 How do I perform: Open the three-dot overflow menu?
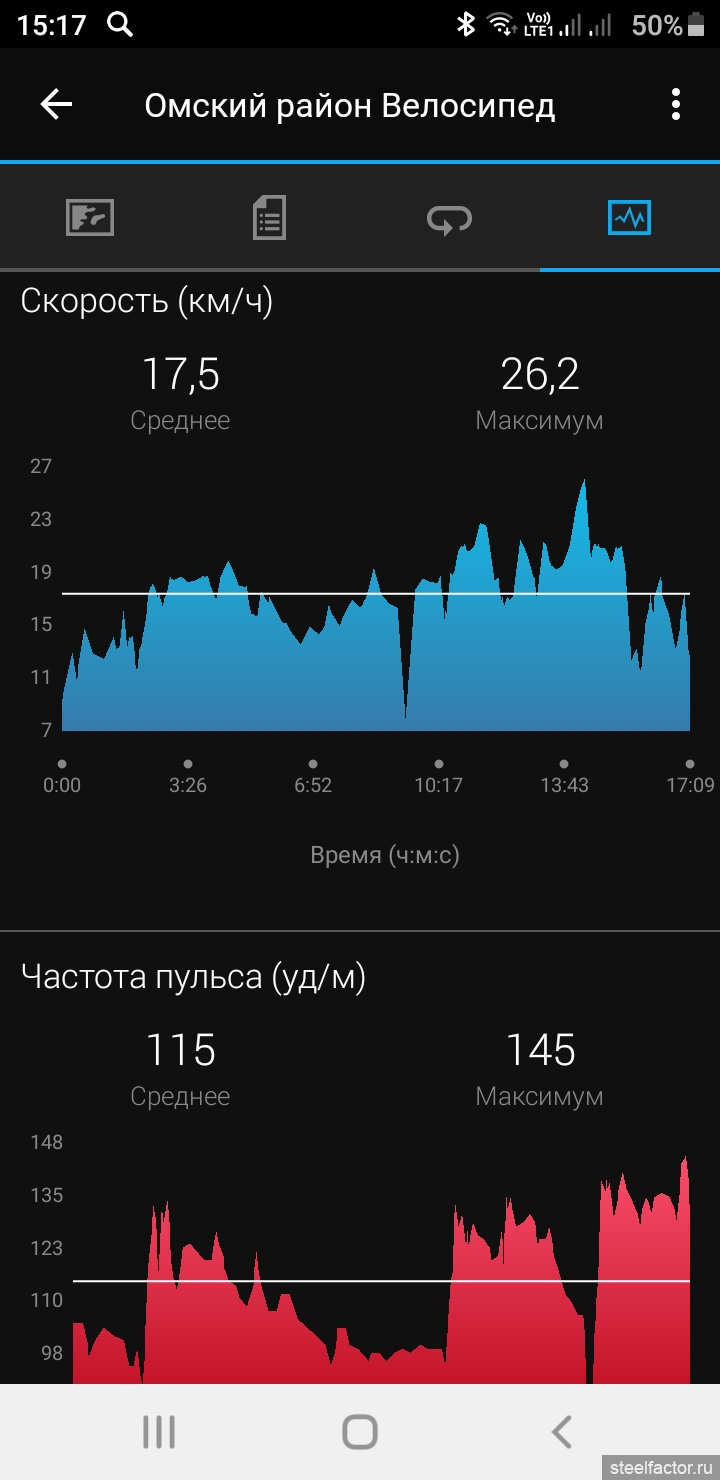tap(676, 105)
